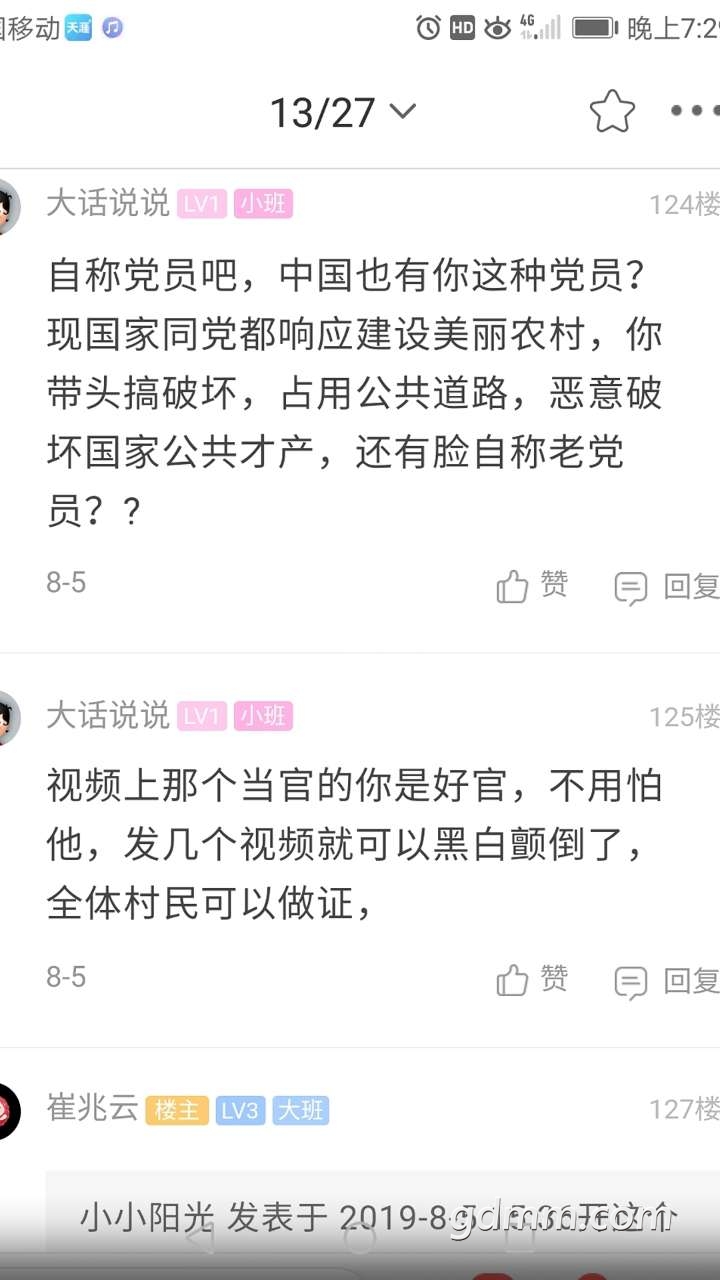720x1280 pixels.
Task: Like the comment on floor 124
Action: coord(532,586)
